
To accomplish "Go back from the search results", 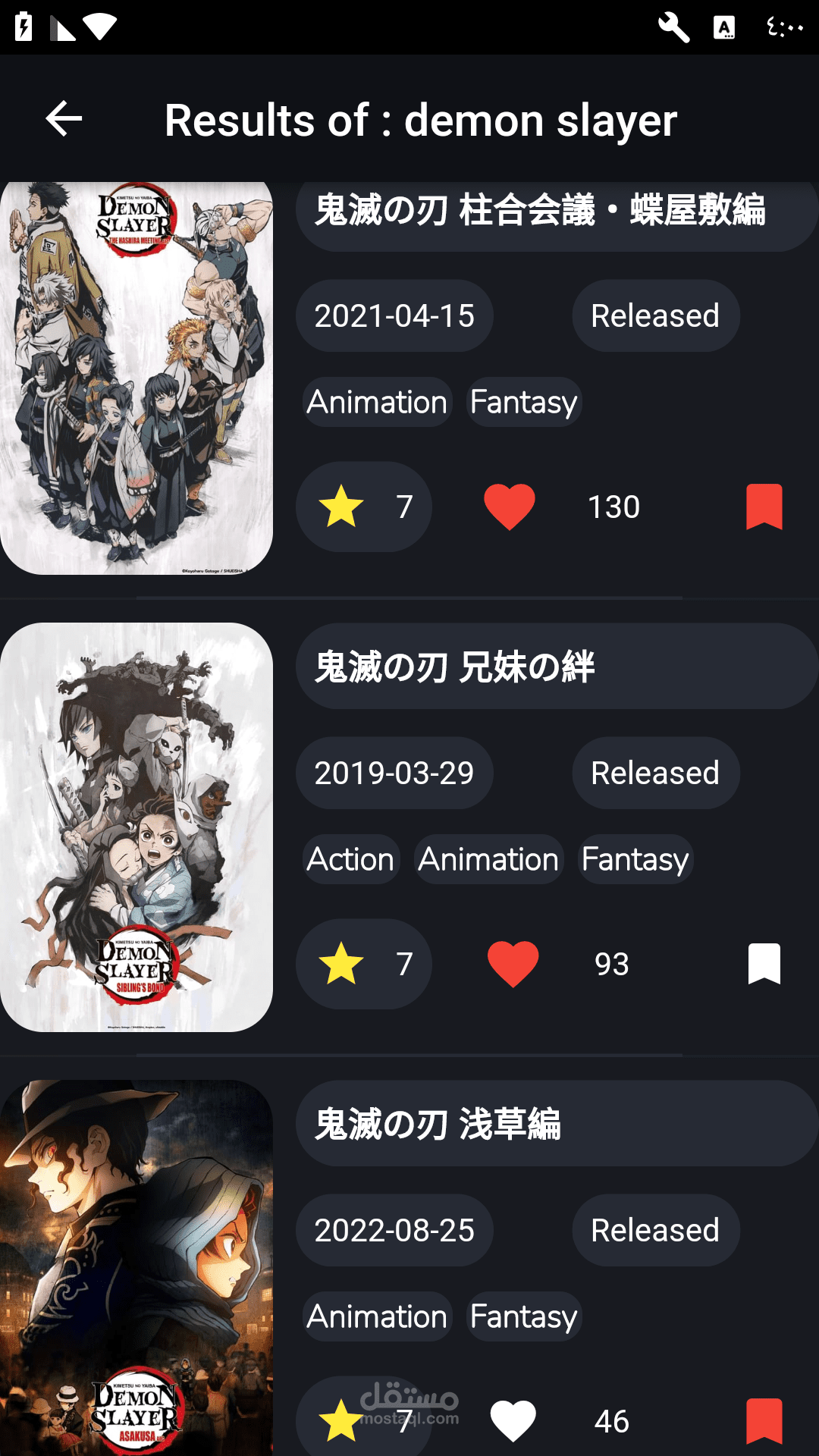I will [x=64, y=119].
